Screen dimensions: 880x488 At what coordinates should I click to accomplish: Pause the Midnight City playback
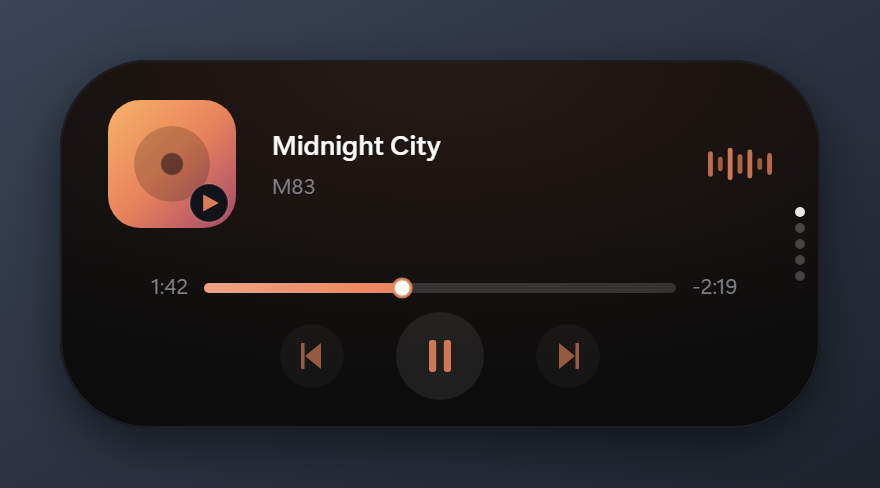[x=440, y=356]
